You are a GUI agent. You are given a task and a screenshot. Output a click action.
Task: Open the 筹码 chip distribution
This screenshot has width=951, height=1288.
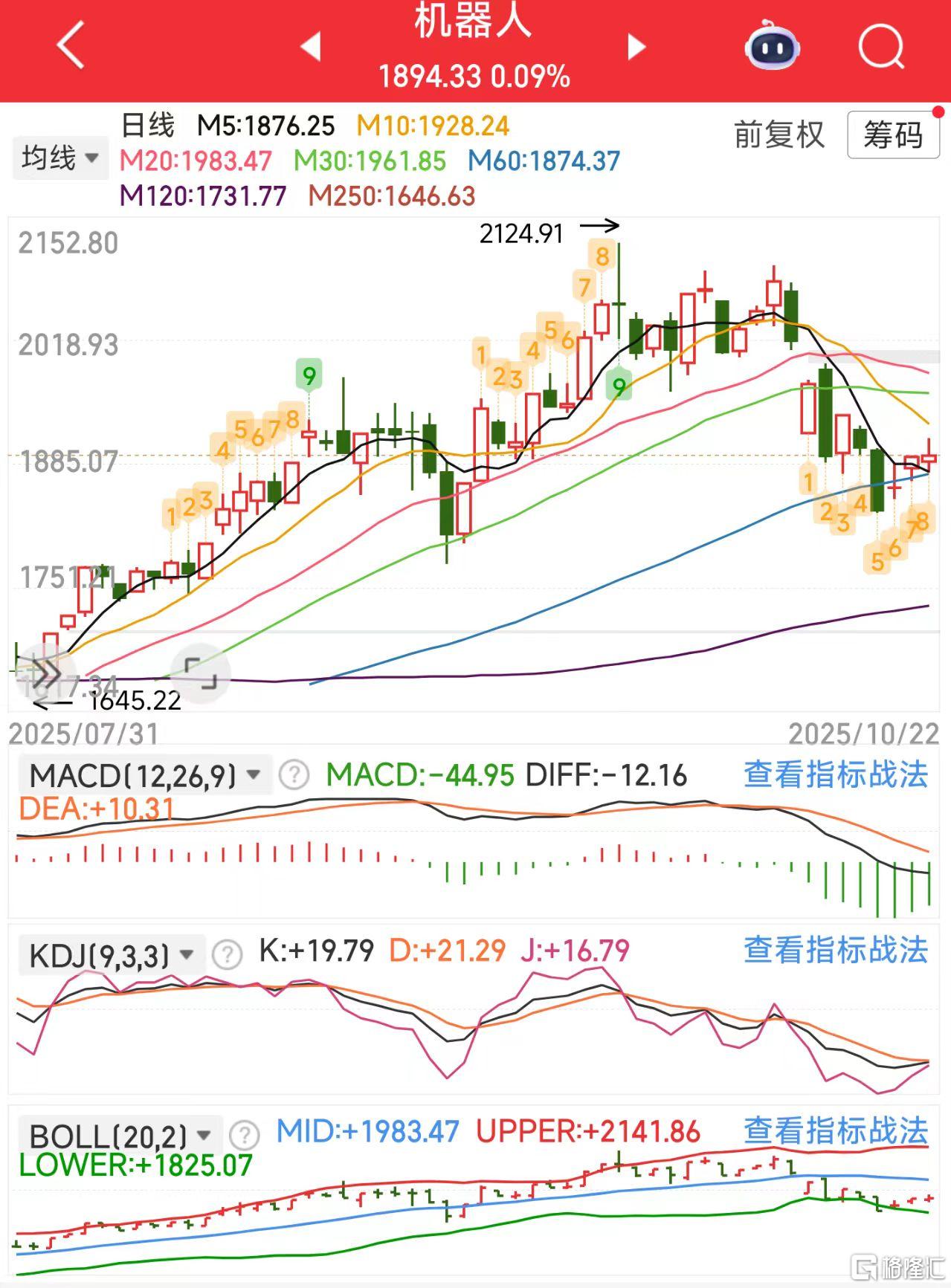pyautogui.click(x=892, y=135)
